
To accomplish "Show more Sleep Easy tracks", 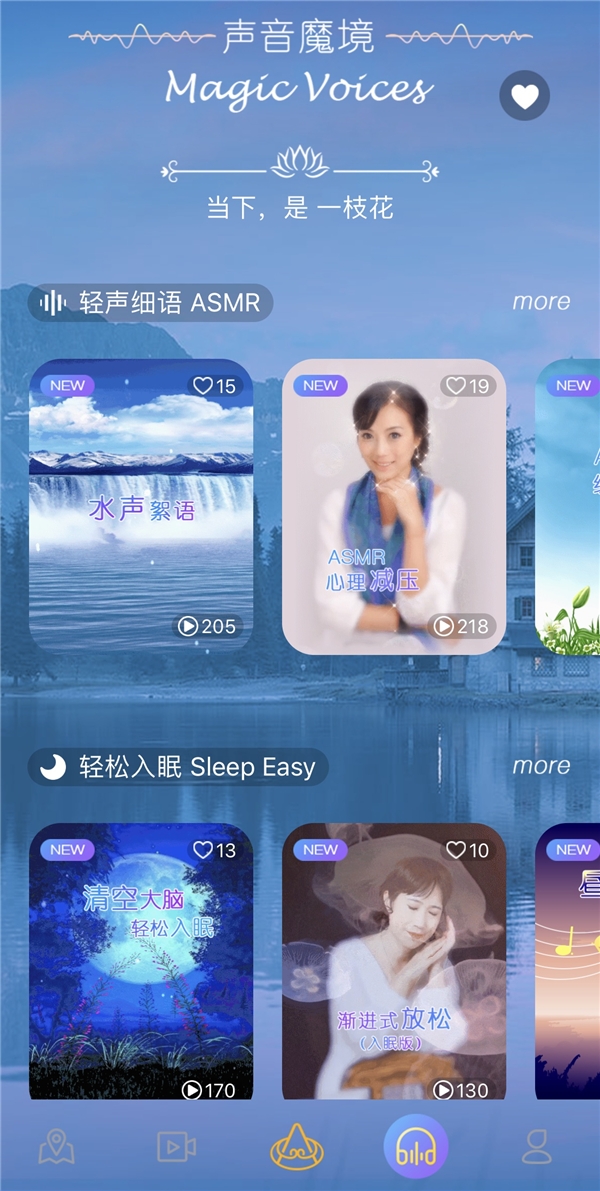I will pos(541,765).
